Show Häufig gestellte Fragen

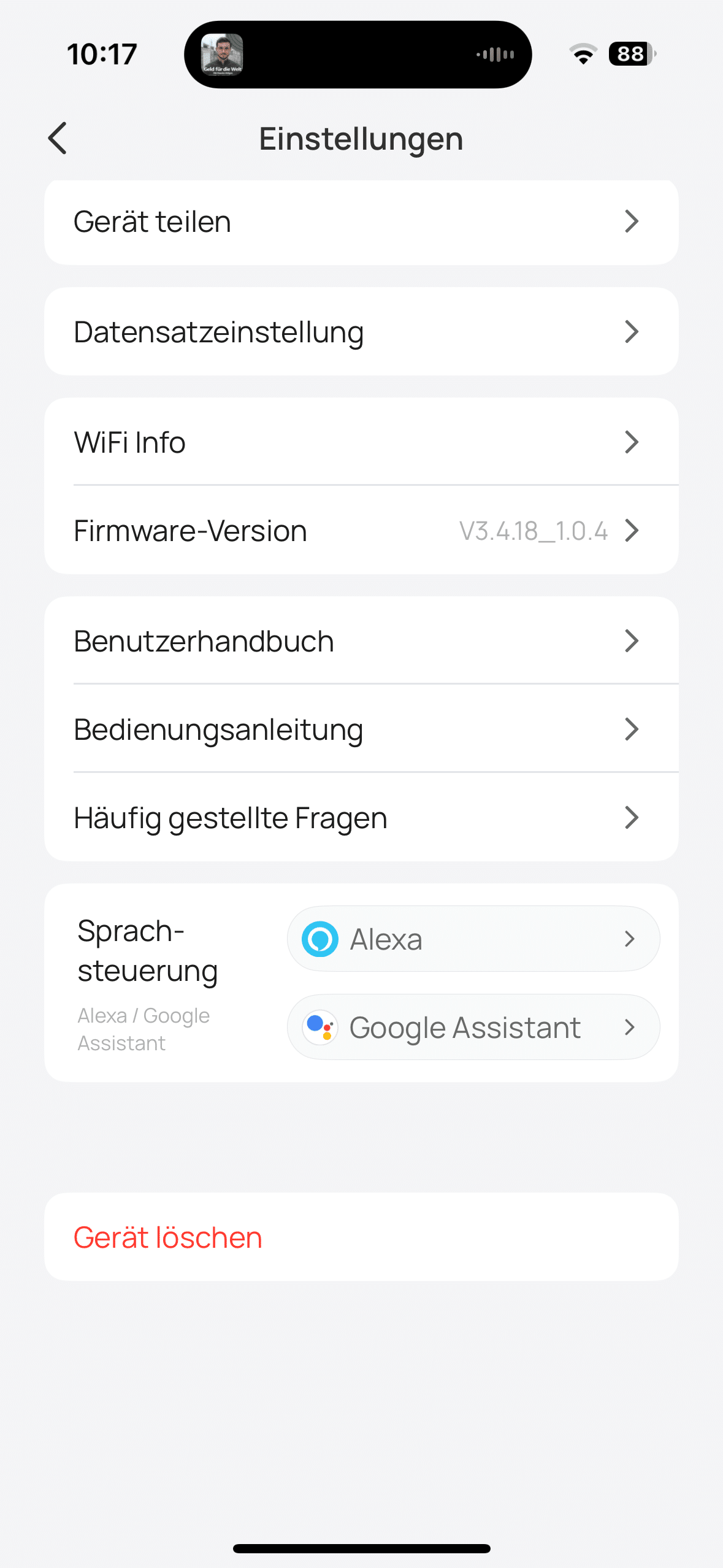361,818
